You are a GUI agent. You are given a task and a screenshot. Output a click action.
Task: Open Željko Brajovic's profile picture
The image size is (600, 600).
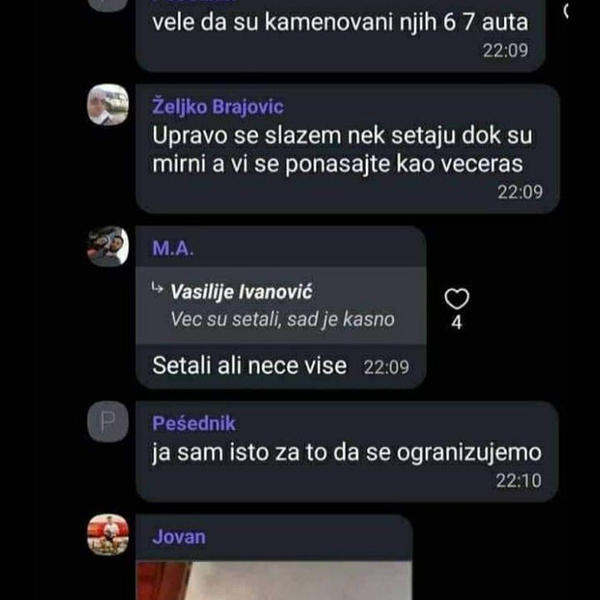(x=108, y=105)
